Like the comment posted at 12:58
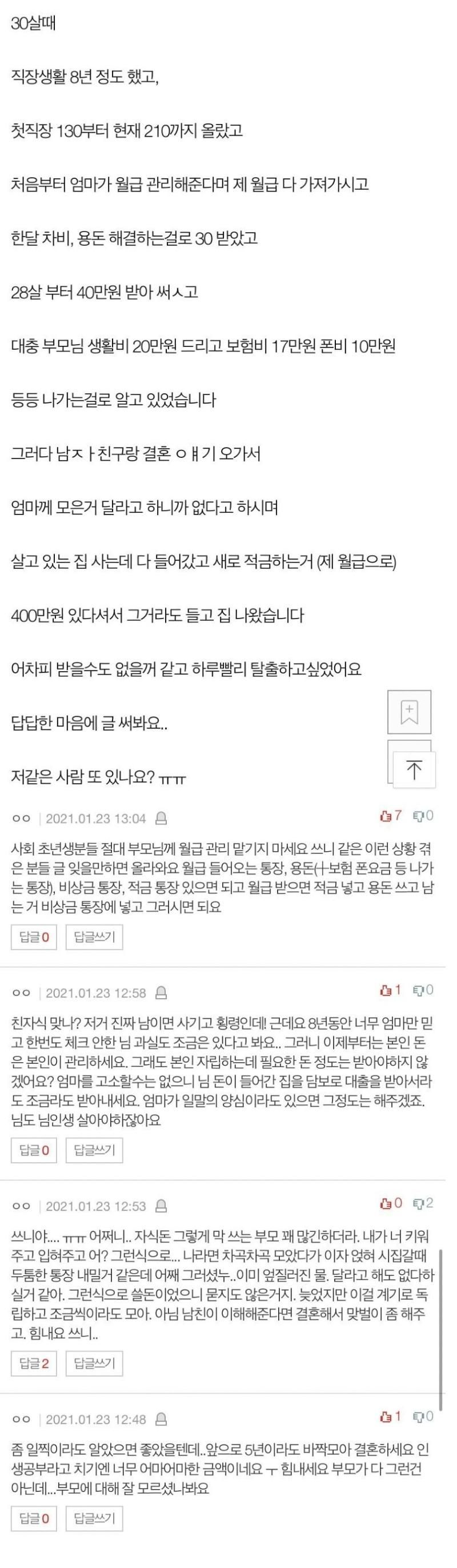 [x=390, y=990]
